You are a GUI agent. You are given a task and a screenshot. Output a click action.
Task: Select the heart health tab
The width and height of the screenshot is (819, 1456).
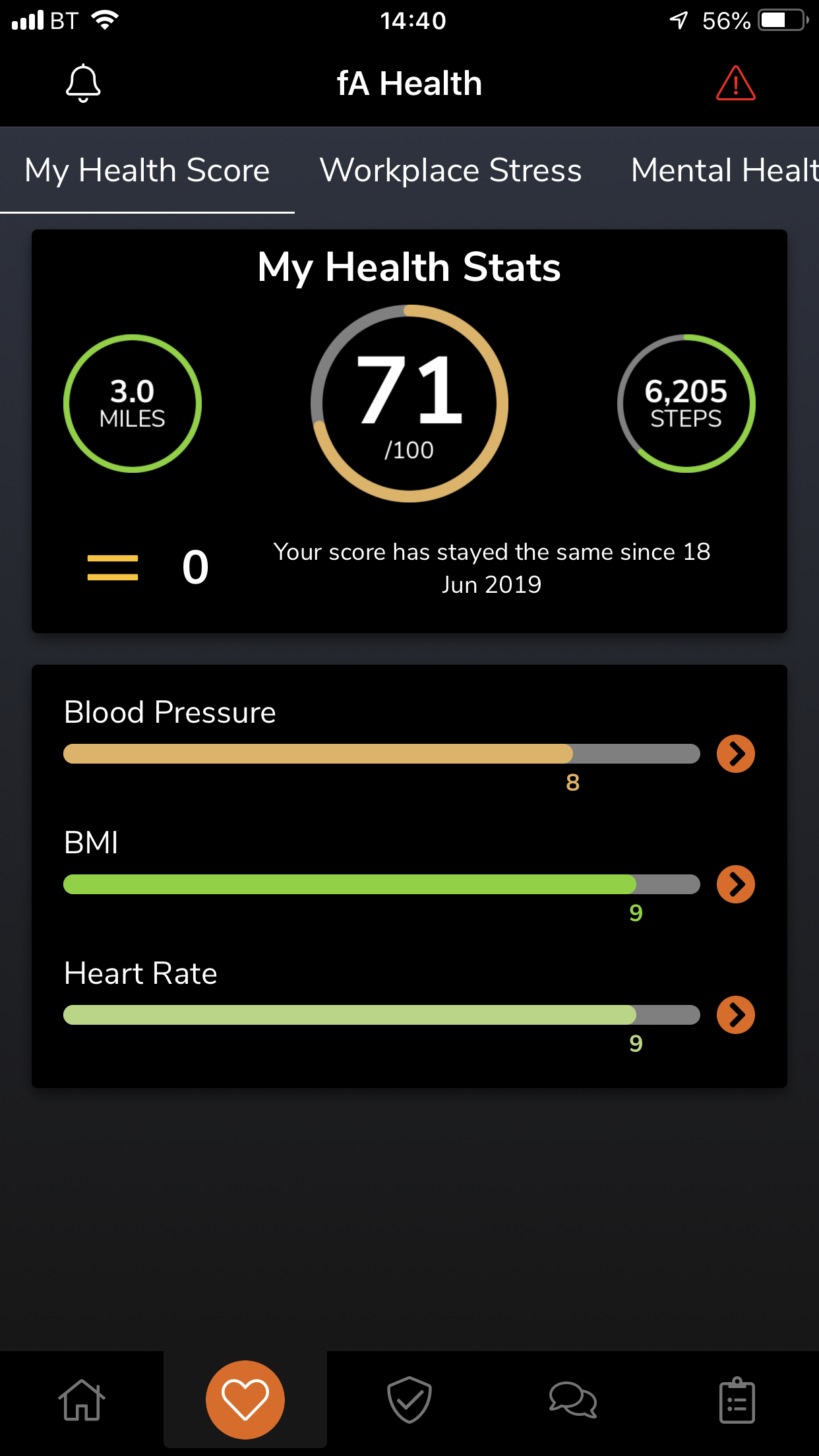coord(245,1400)
